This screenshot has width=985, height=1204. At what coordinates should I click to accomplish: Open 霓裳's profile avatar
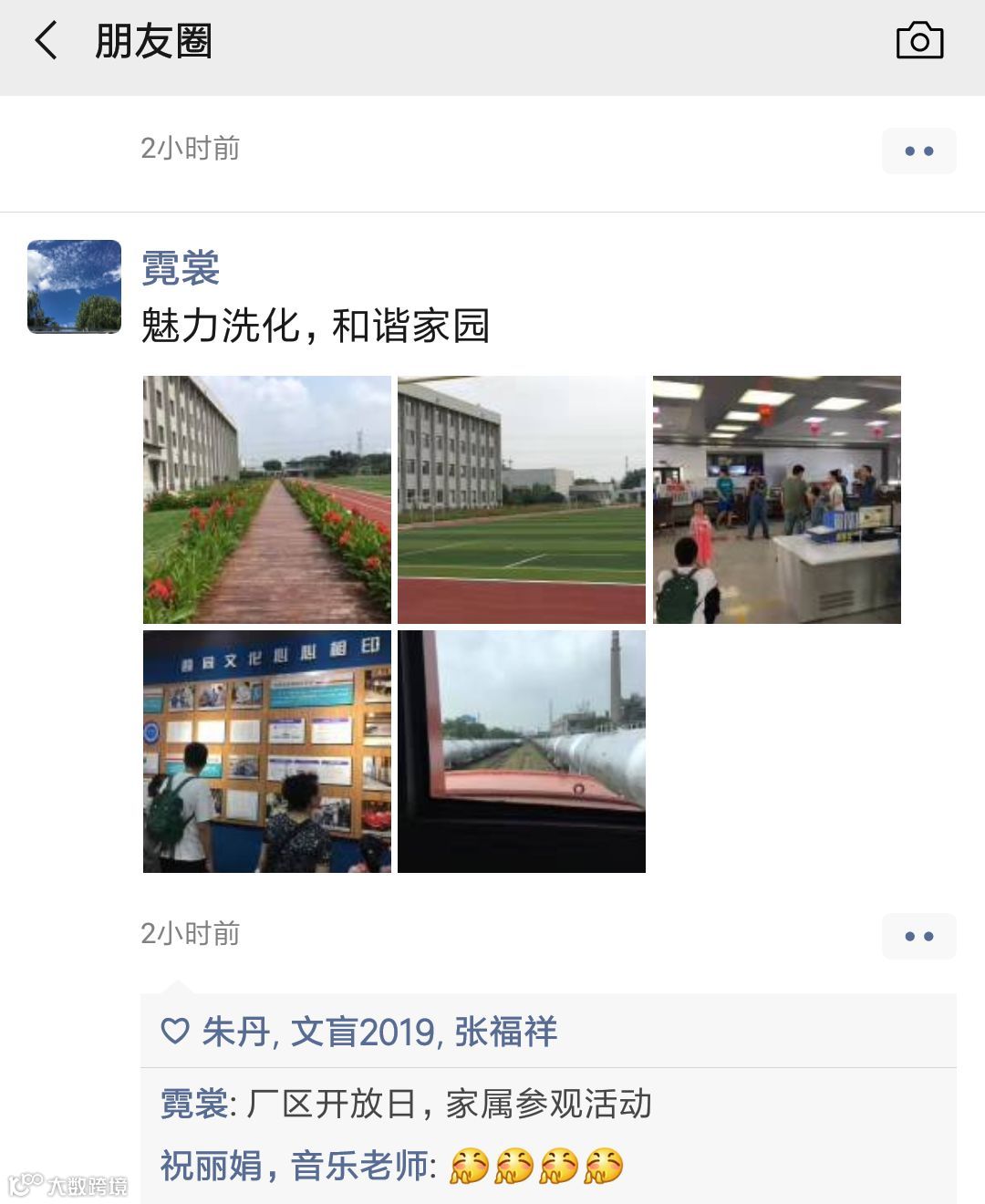click(74, 286)
